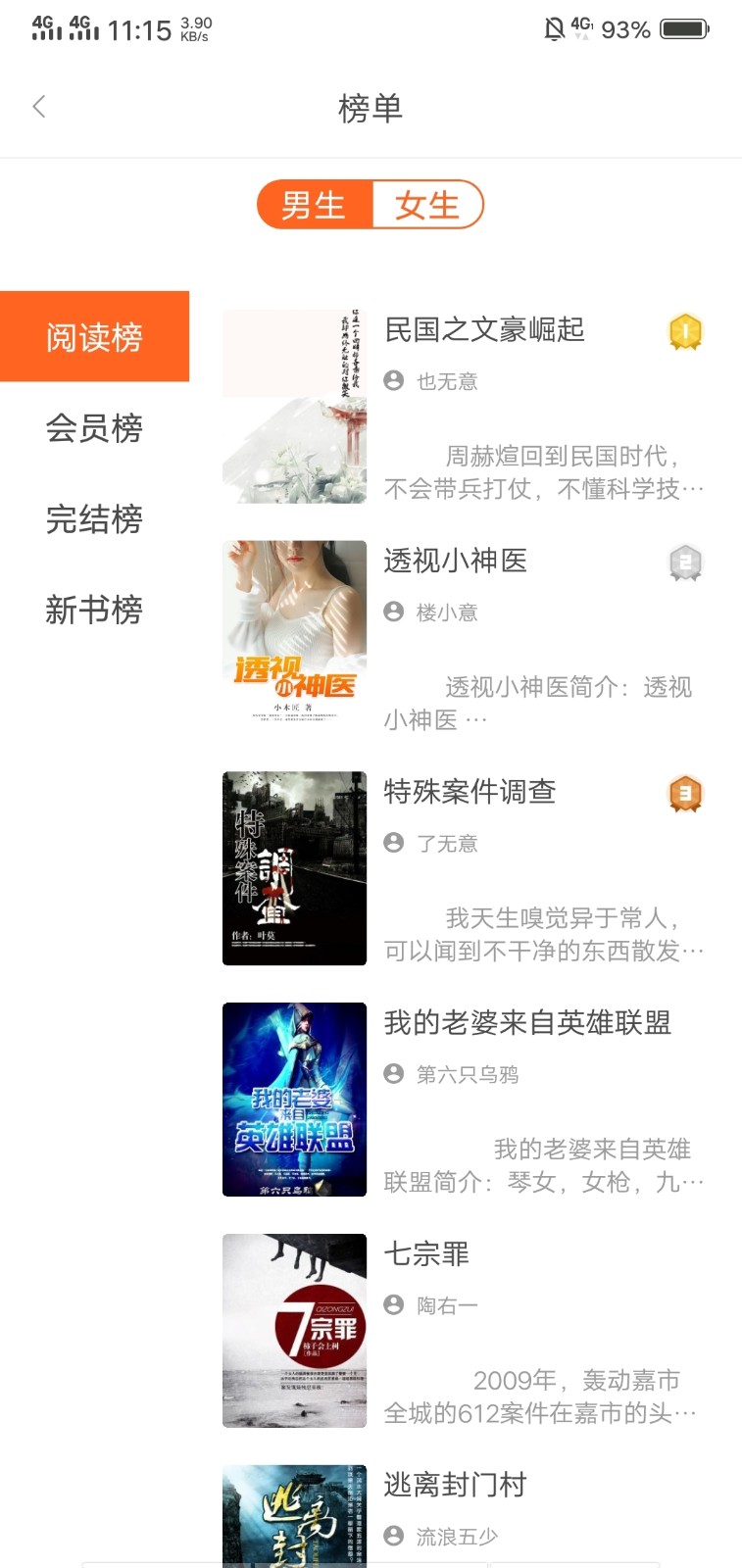The height and width of the screenshot is (1568, 742).
Task: Select the 男生 side of the toggle
Action: (314, 205)
